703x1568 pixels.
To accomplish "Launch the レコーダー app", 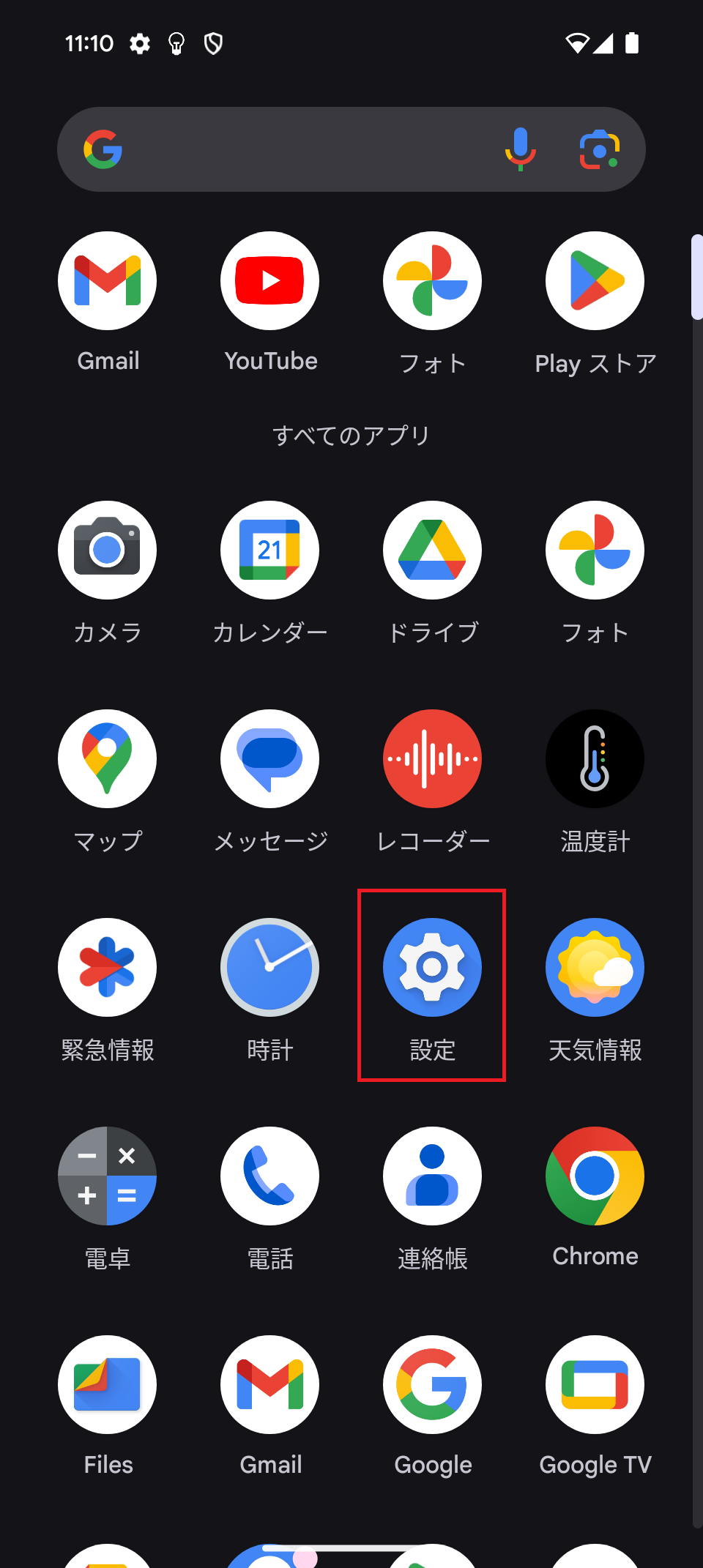I will [432, 759].
